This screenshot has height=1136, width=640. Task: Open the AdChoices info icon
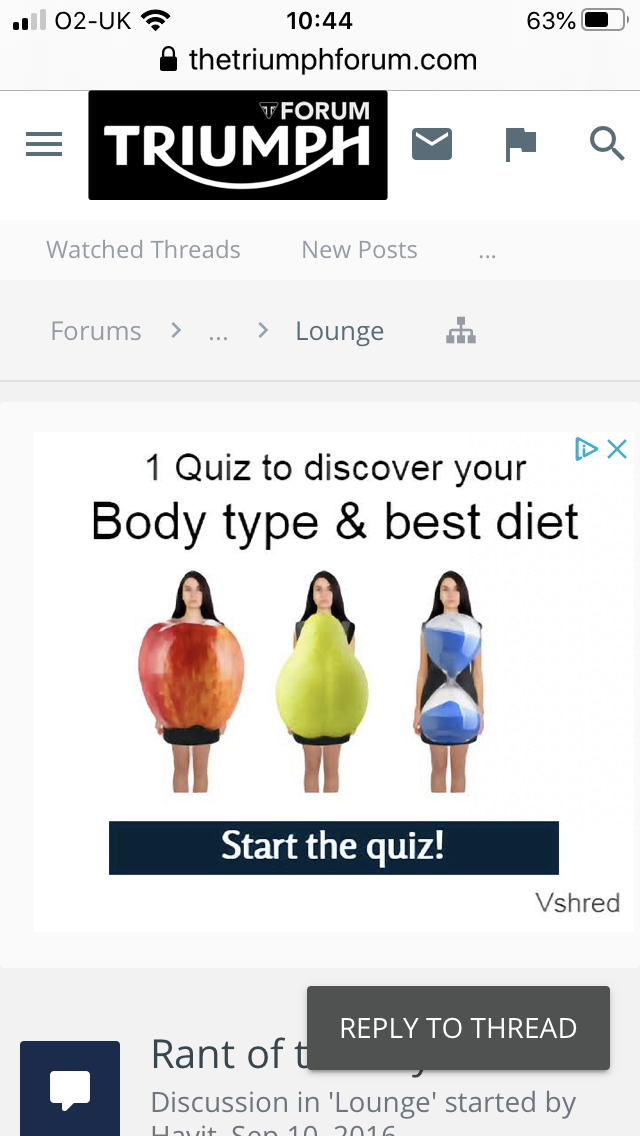point(586,449)
